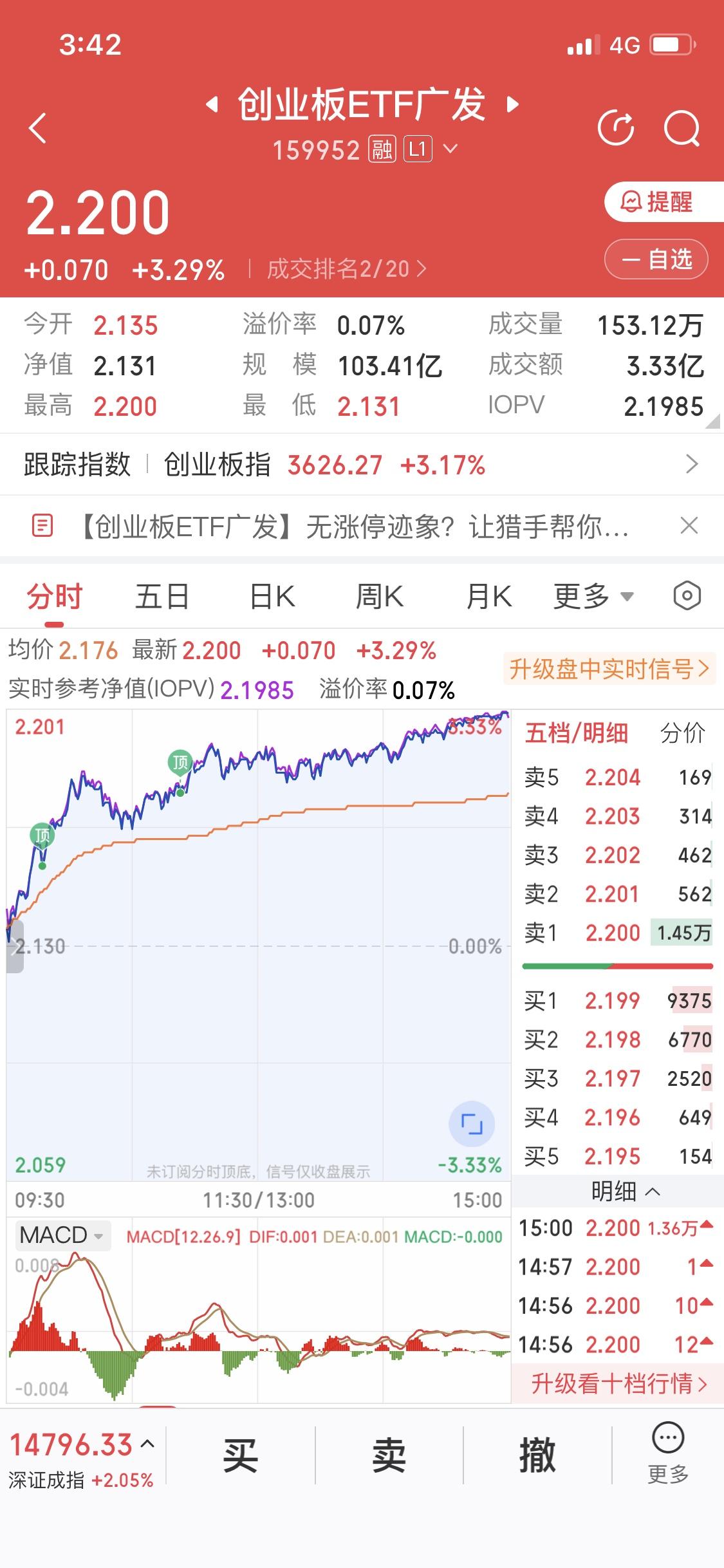Viewport: 724px width, 1568px height.
Task: Open the 更多 chart period dropdown
Action: (593, 595)
